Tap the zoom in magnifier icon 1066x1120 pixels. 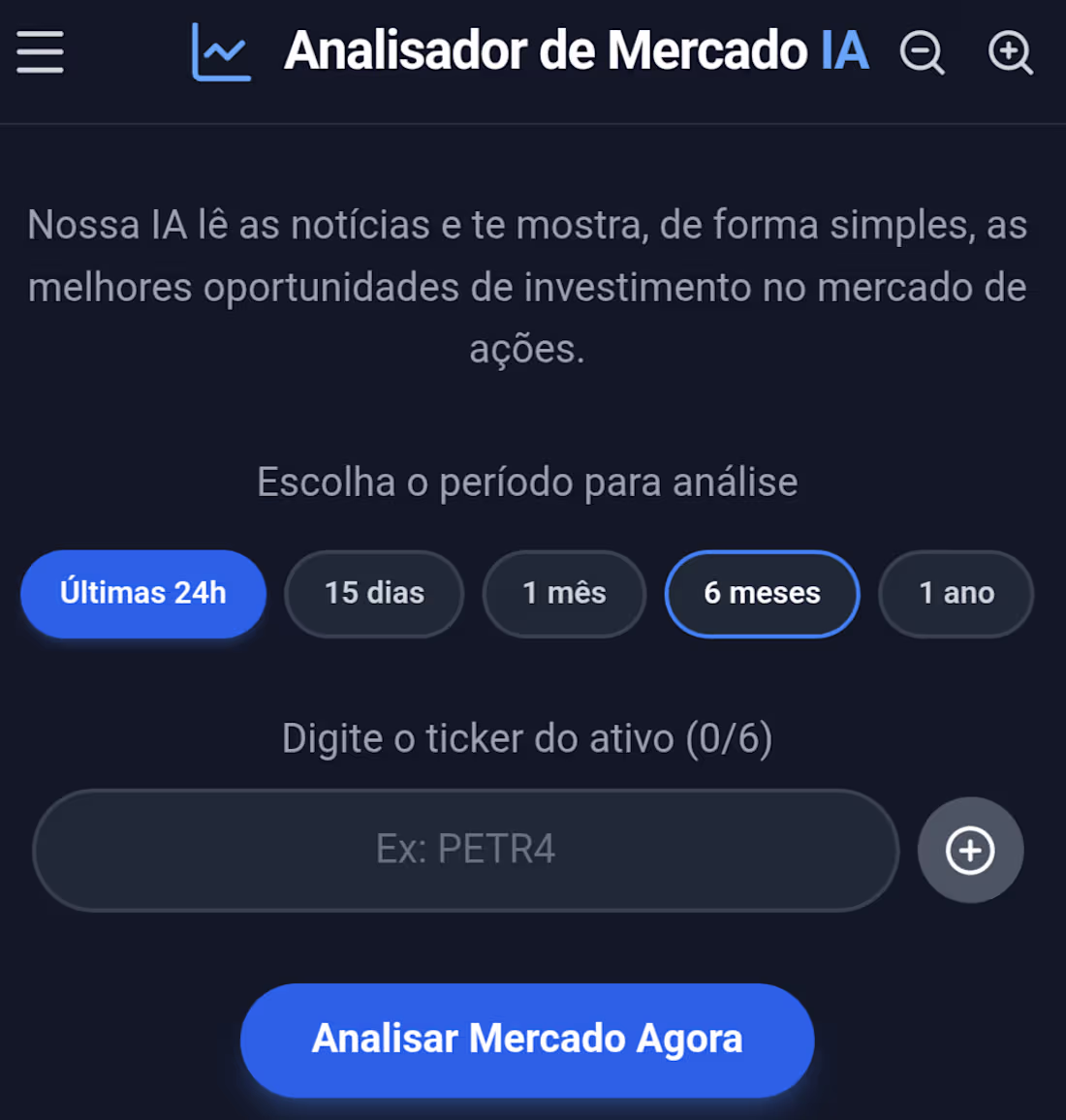[1010, 51]
